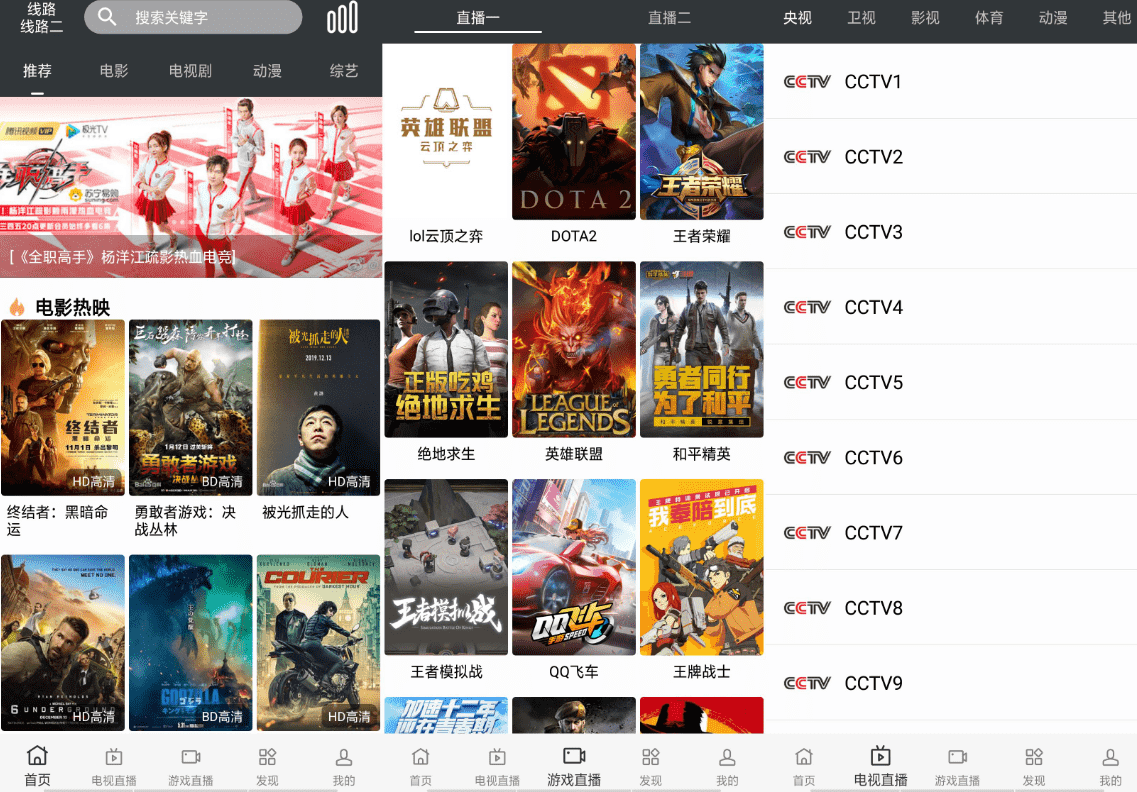This screenshot has width=1137, height=792.
Task: Open movie 被光抓走的人
Action: pos(319,407)
